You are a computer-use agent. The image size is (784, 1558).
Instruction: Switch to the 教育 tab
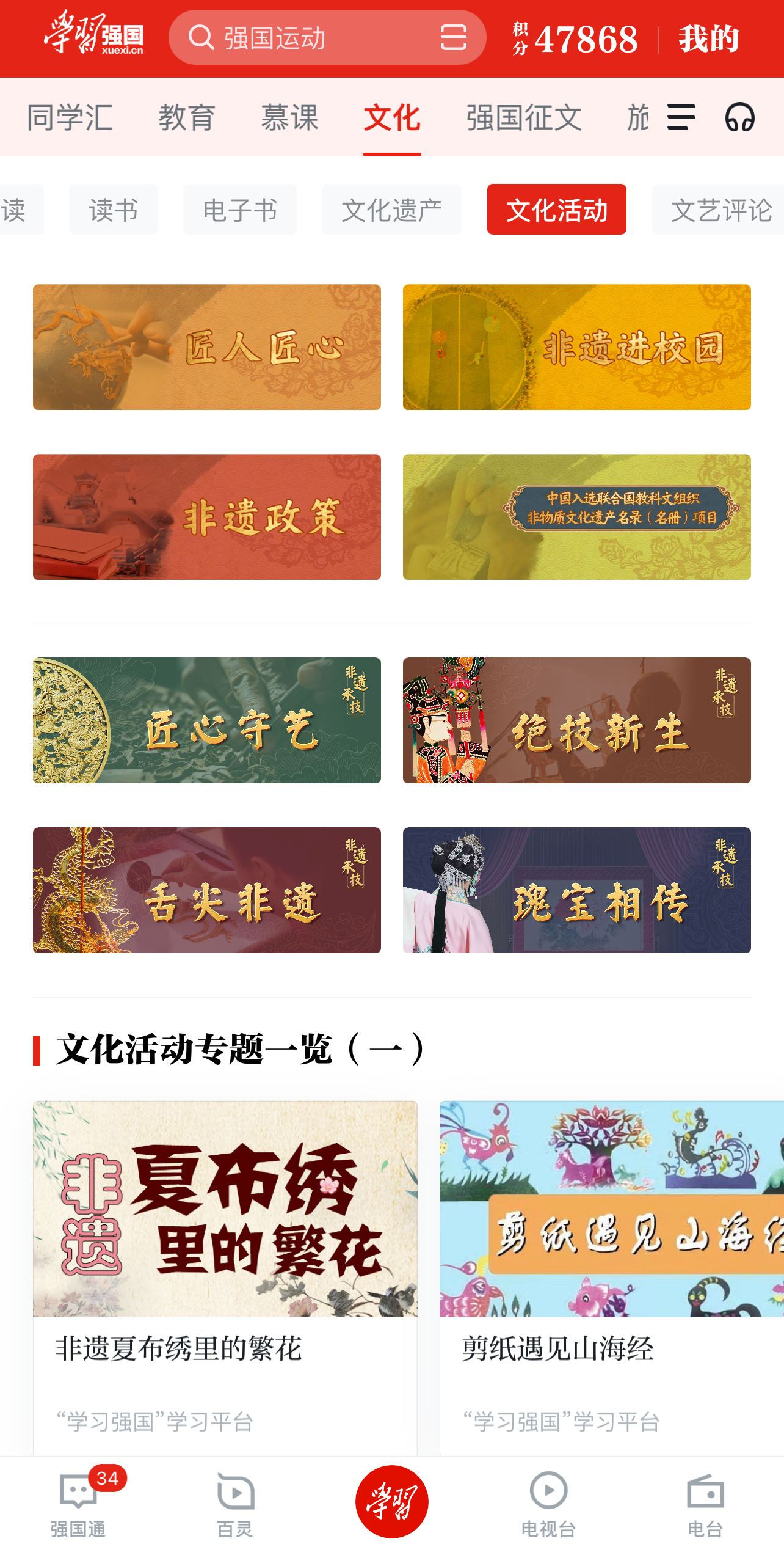[187, 117]
